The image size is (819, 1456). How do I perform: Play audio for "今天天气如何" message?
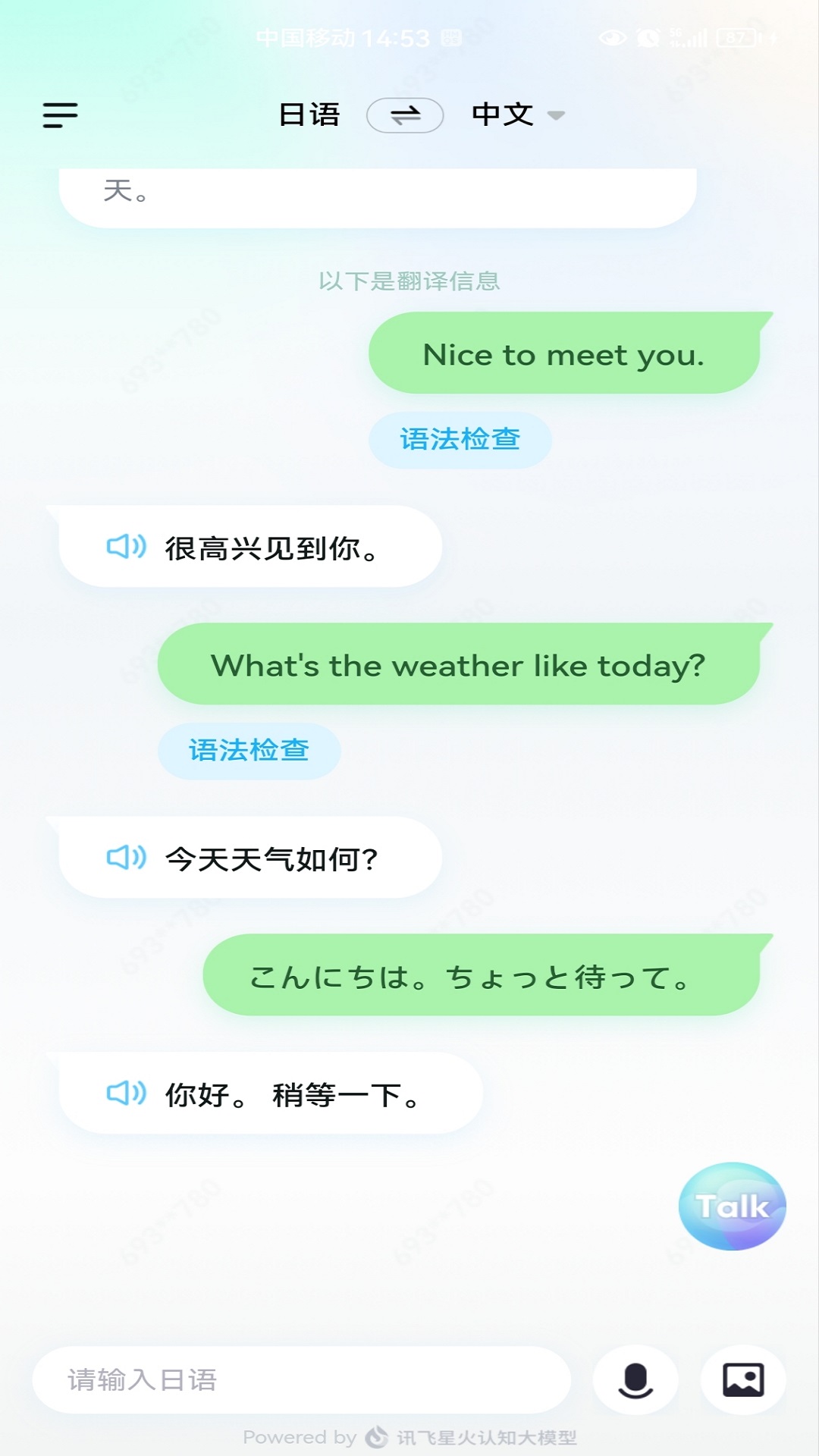(x=127, y=858)
